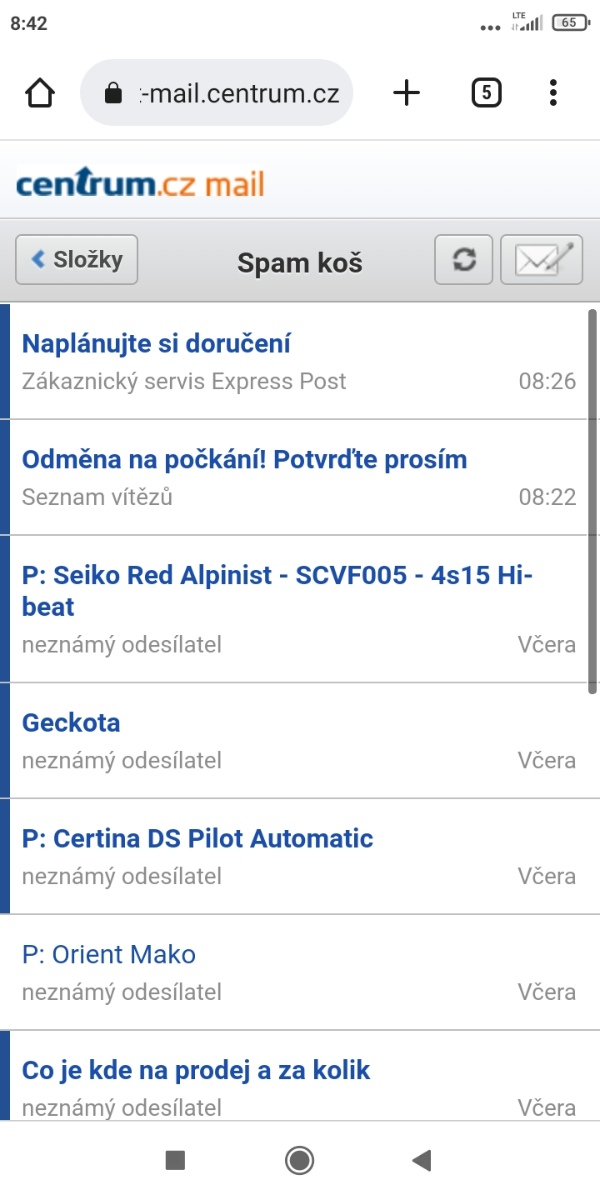Tap the system back button
The height and width of the screenshot is (1200, 600).
pos(421,1160)
